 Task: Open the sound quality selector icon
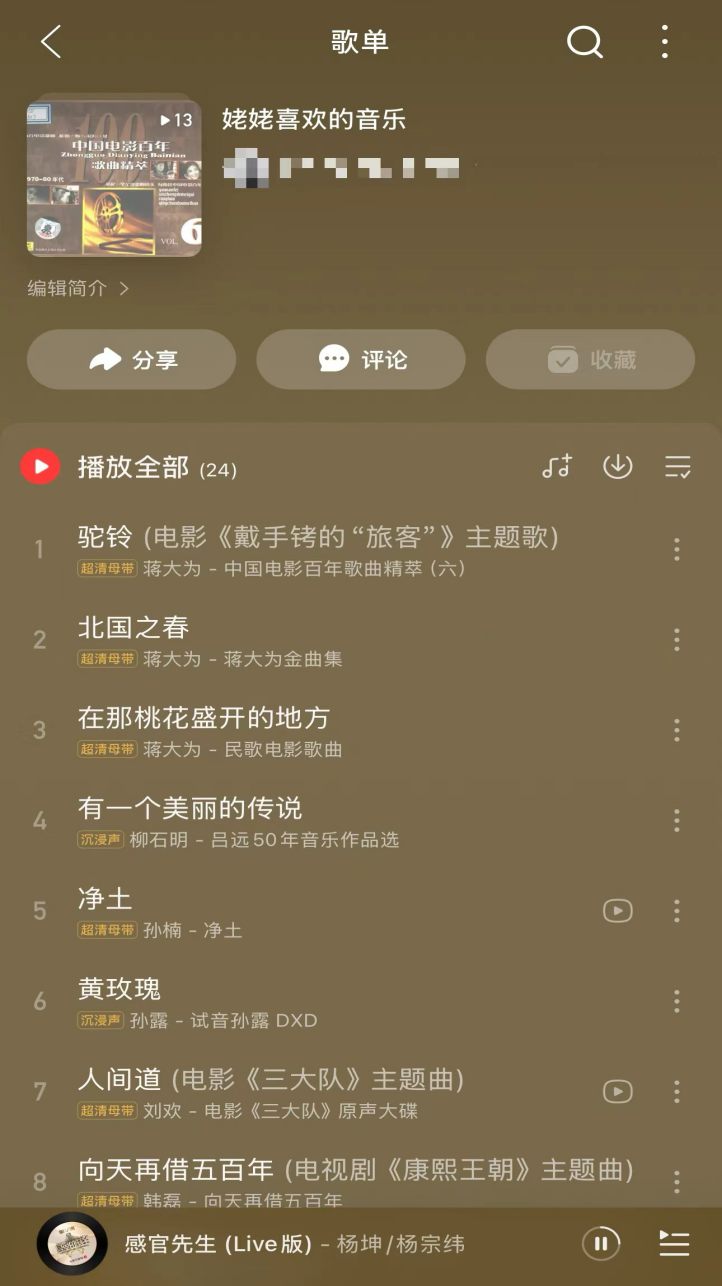tap(557, 466)
